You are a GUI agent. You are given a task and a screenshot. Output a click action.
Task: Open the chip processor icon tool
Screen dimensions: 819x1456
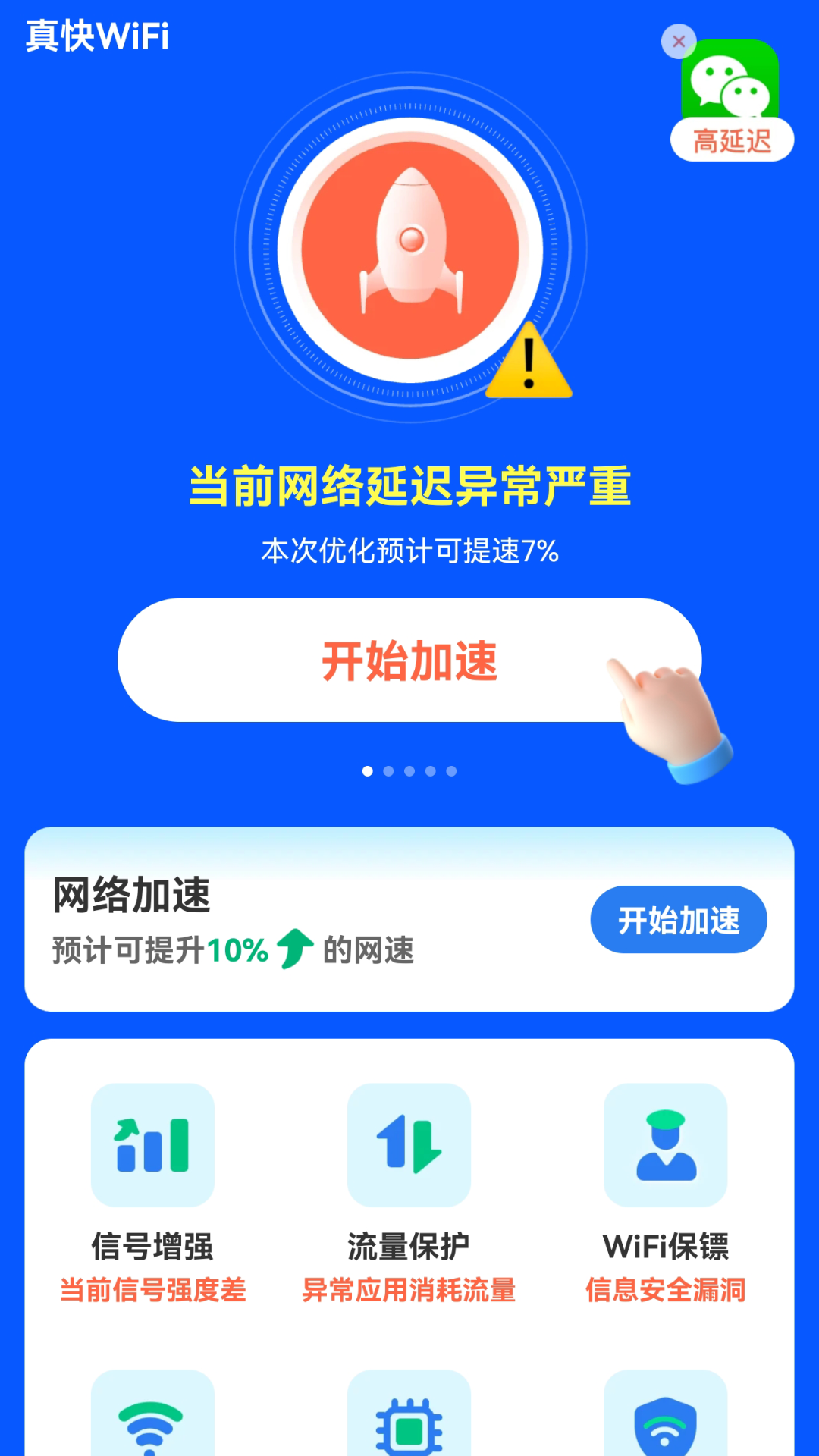(x=409, y=1417)
